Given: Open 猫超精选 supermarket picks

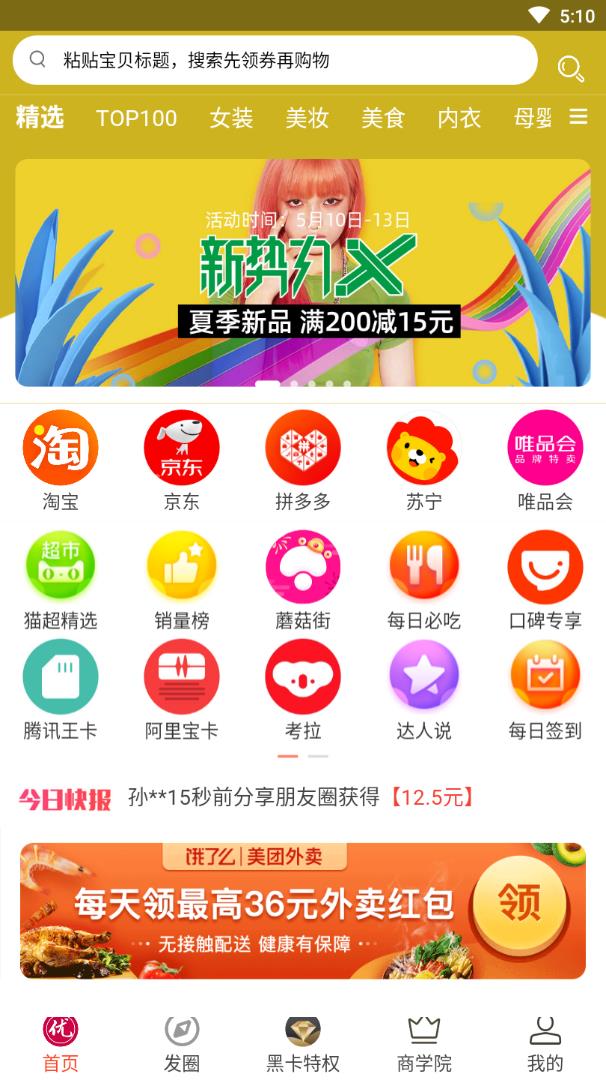Looking at the screenshot, I should pos(60,580).
